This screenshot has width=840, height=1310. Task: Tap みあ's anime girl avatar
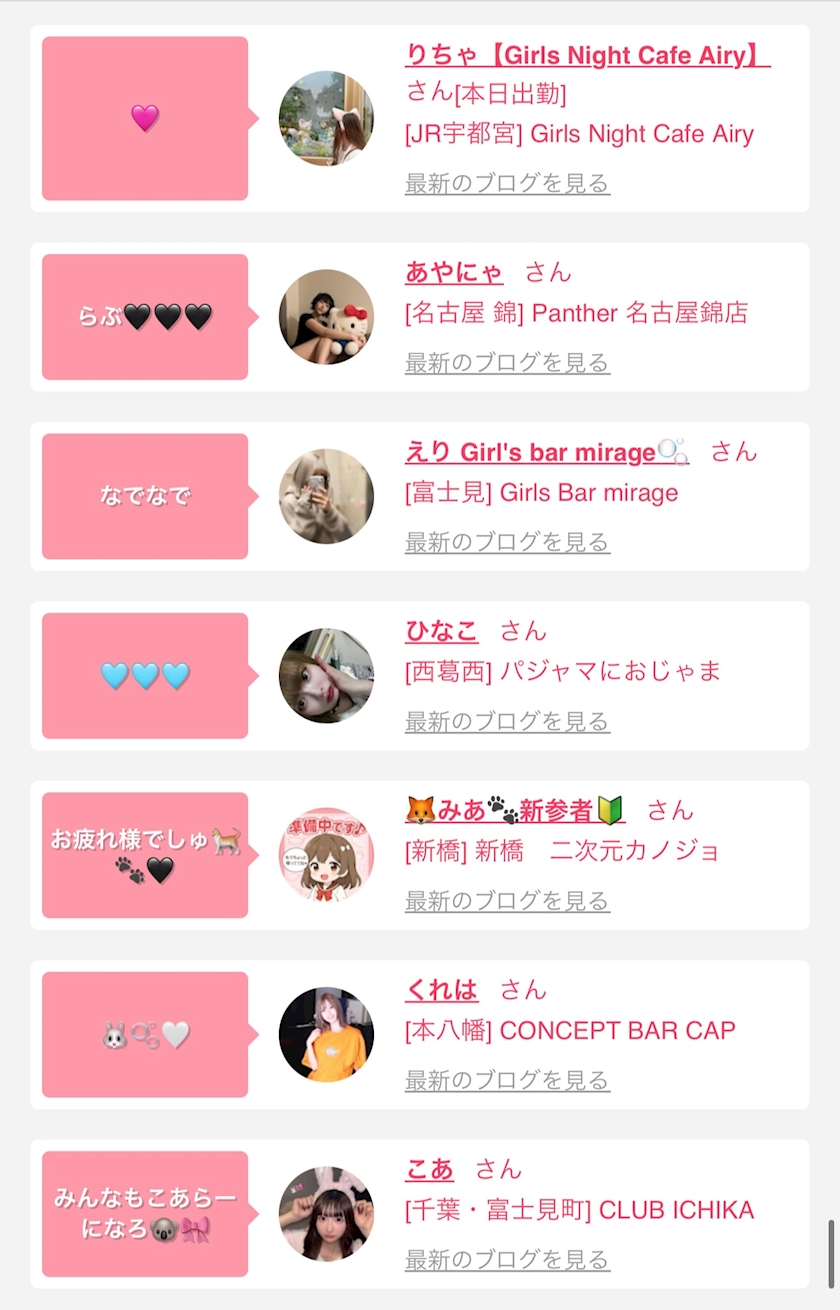326,855
